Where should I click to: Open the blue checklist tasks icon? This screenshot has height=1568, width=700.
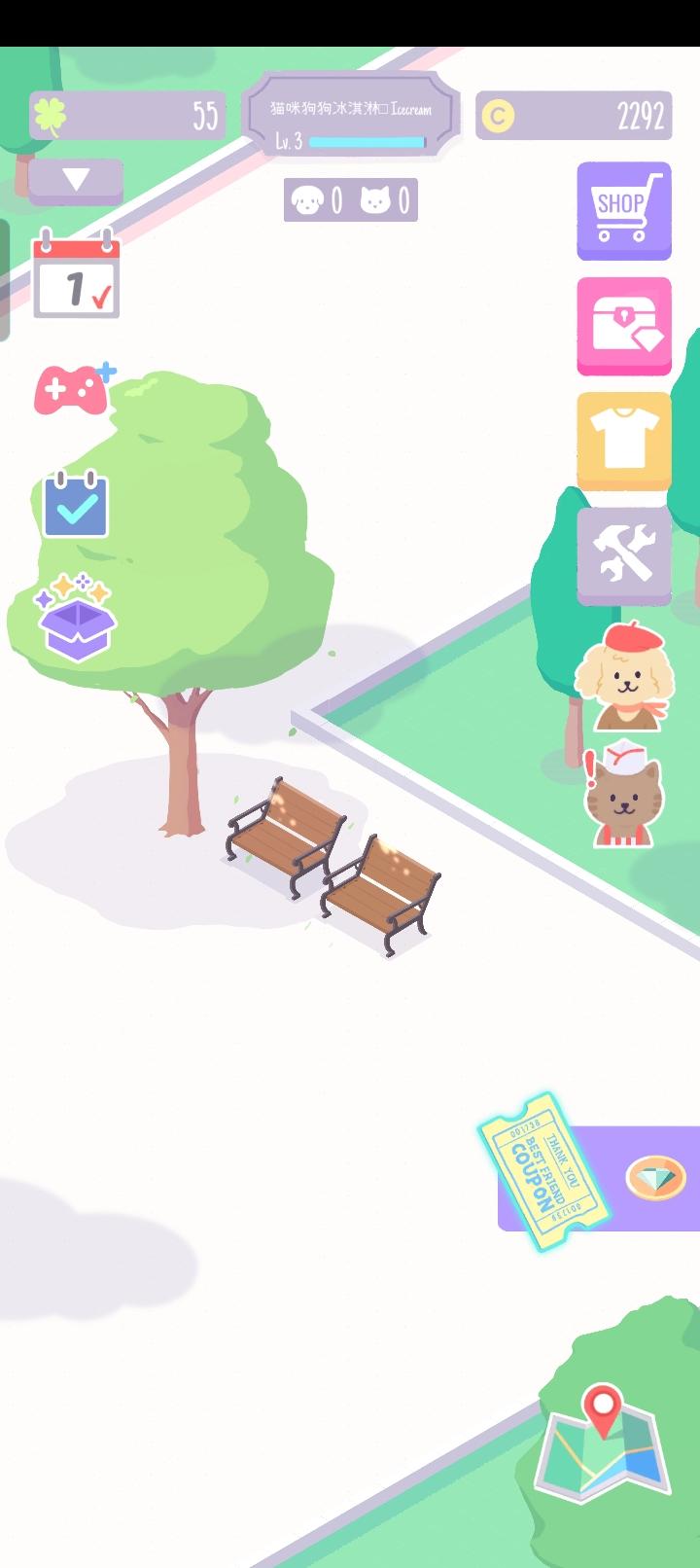tap(74, 505)
